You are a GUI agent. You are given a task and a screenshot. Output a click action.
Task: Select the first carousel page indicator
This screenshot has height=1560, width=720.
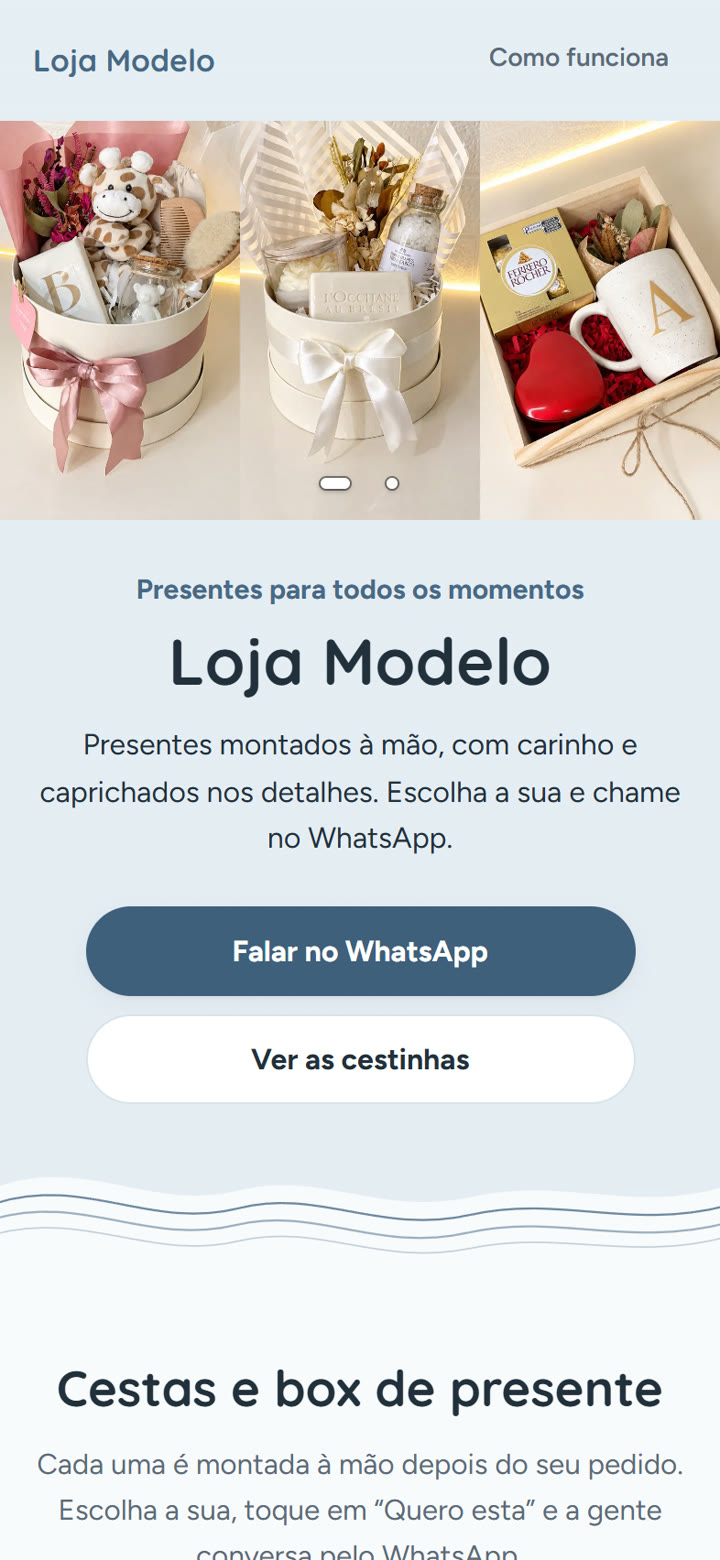click(335, 483)
